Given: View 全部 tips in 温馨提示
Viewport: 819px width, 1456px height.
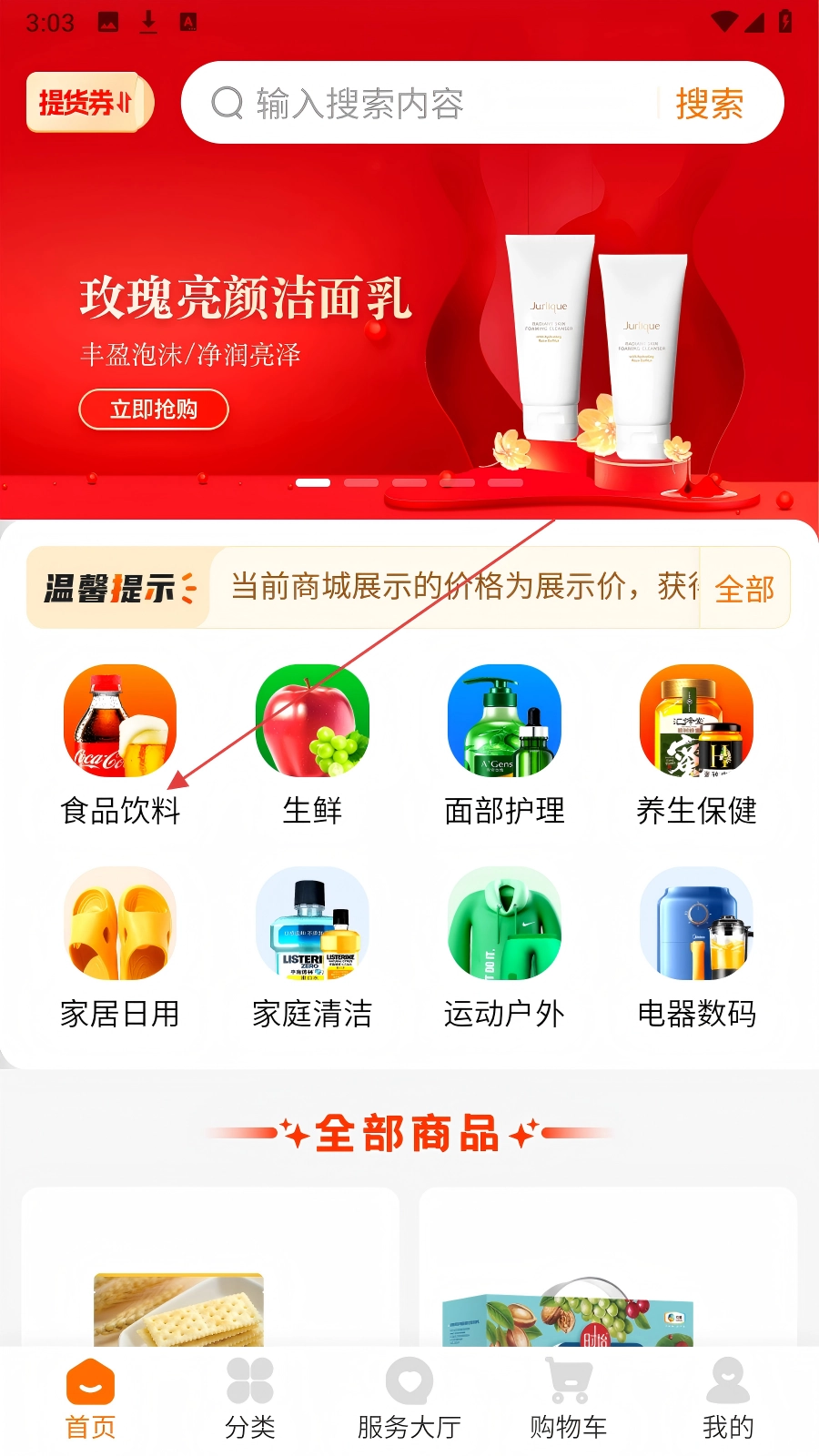Looking at the screenshot, I should [744, 589].
